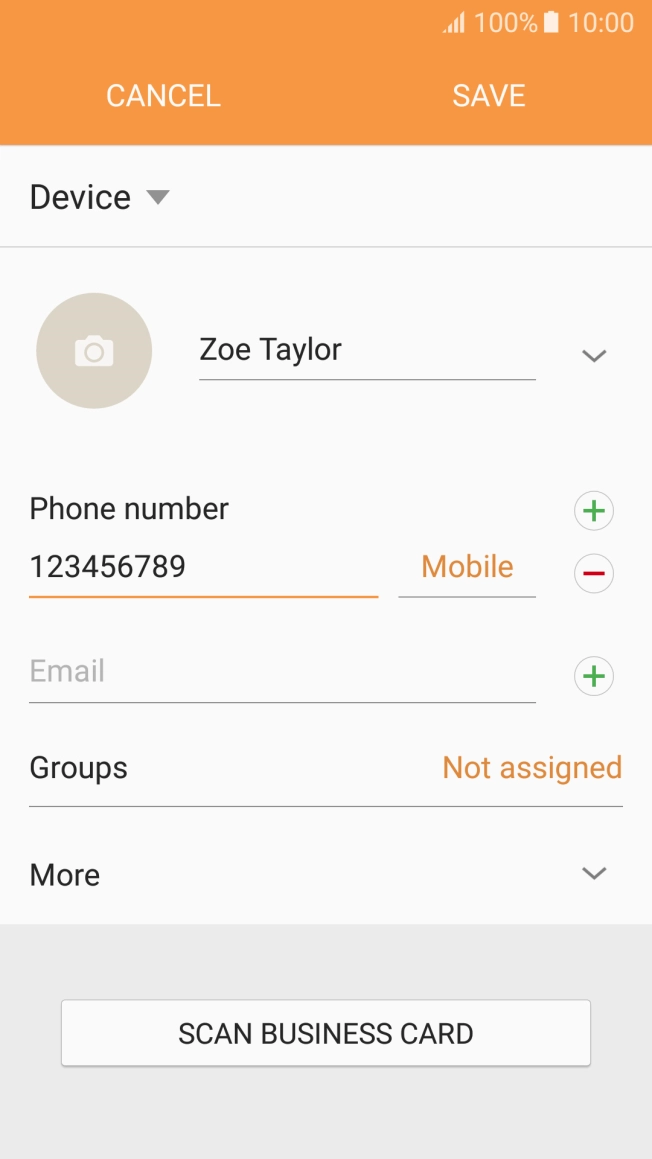Open the Device storage dropdown
The height and width of the screenshot is (1159, 652).
tap(99, 197)
